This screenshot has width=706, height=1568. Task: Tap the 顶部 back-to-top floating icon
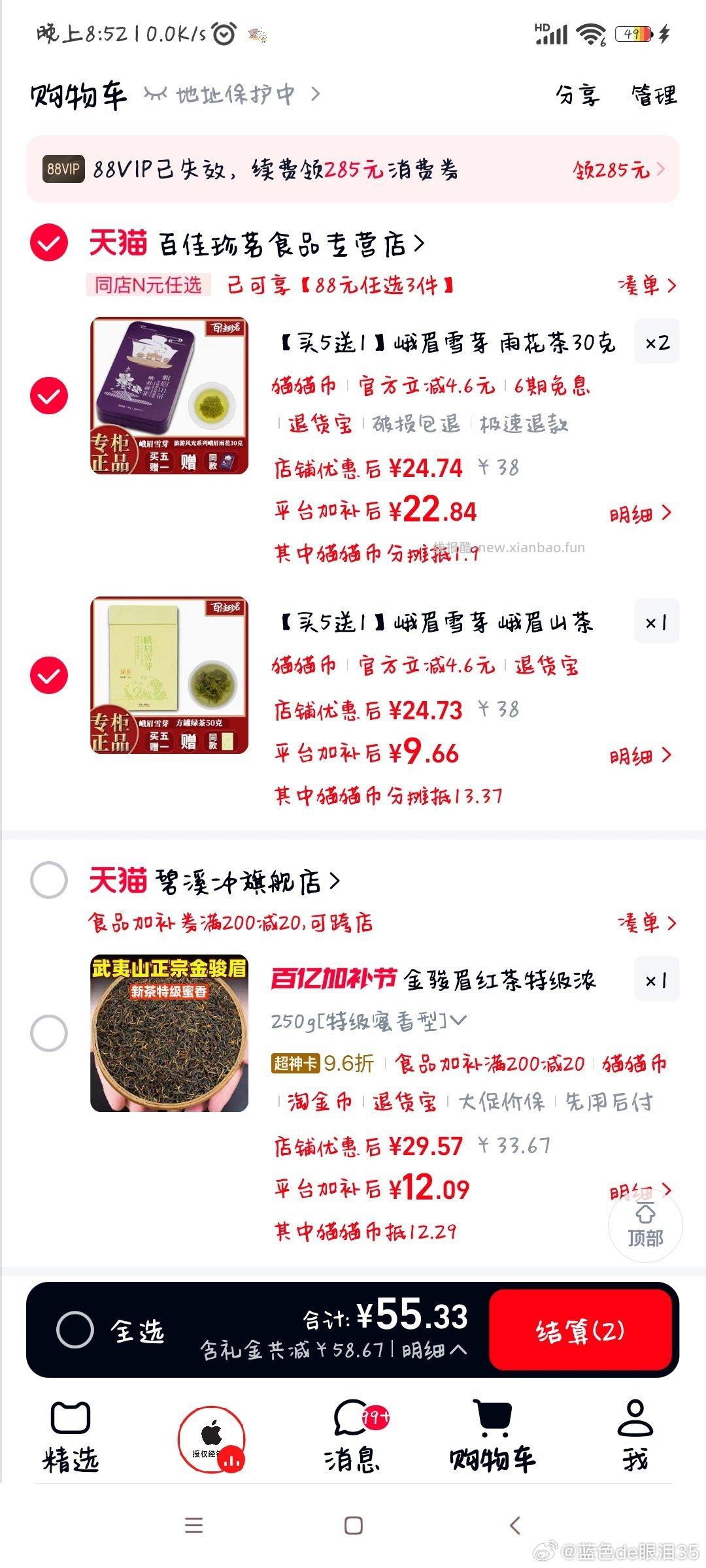click(x=645, y=1225)
